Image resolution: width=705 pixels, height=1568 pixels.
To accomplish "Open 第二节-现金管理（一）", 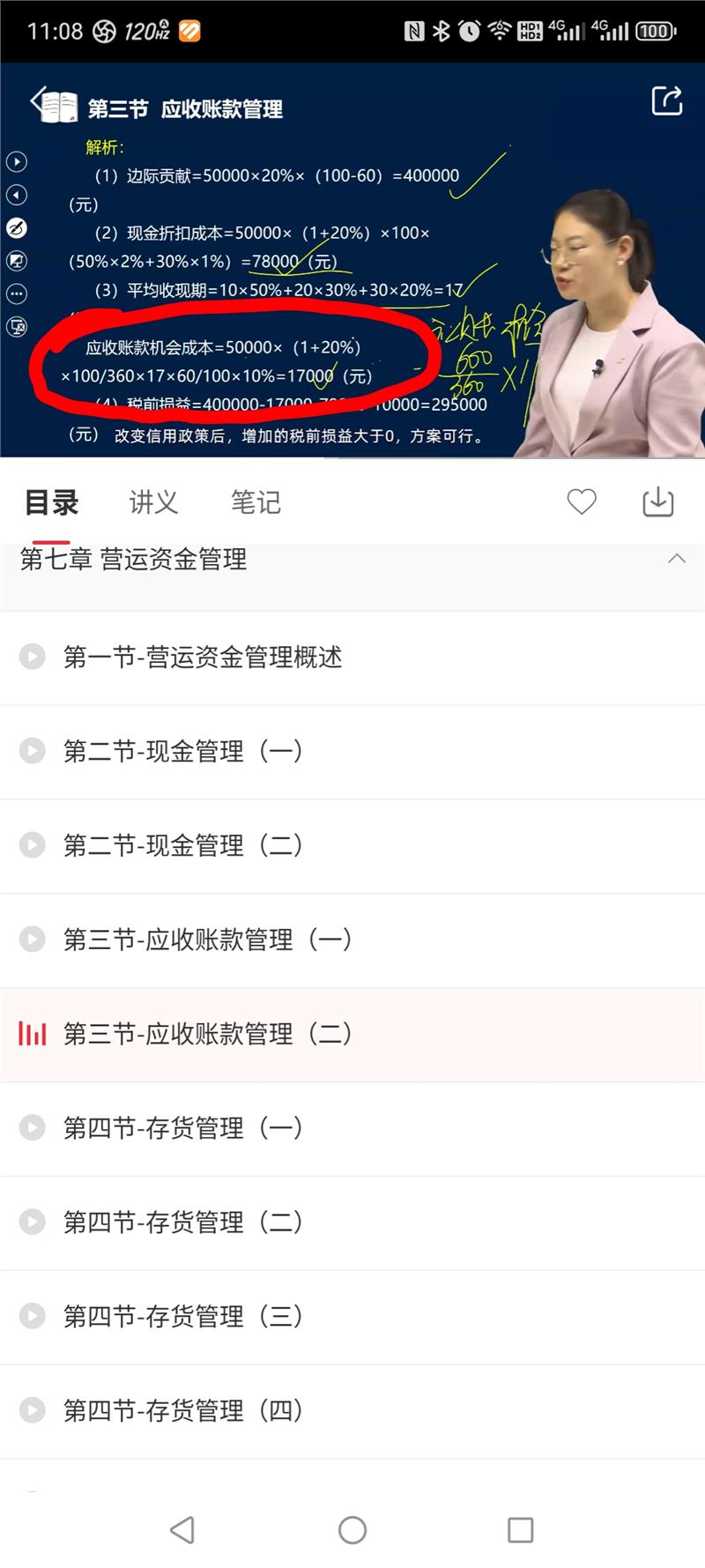I will 352,752.
